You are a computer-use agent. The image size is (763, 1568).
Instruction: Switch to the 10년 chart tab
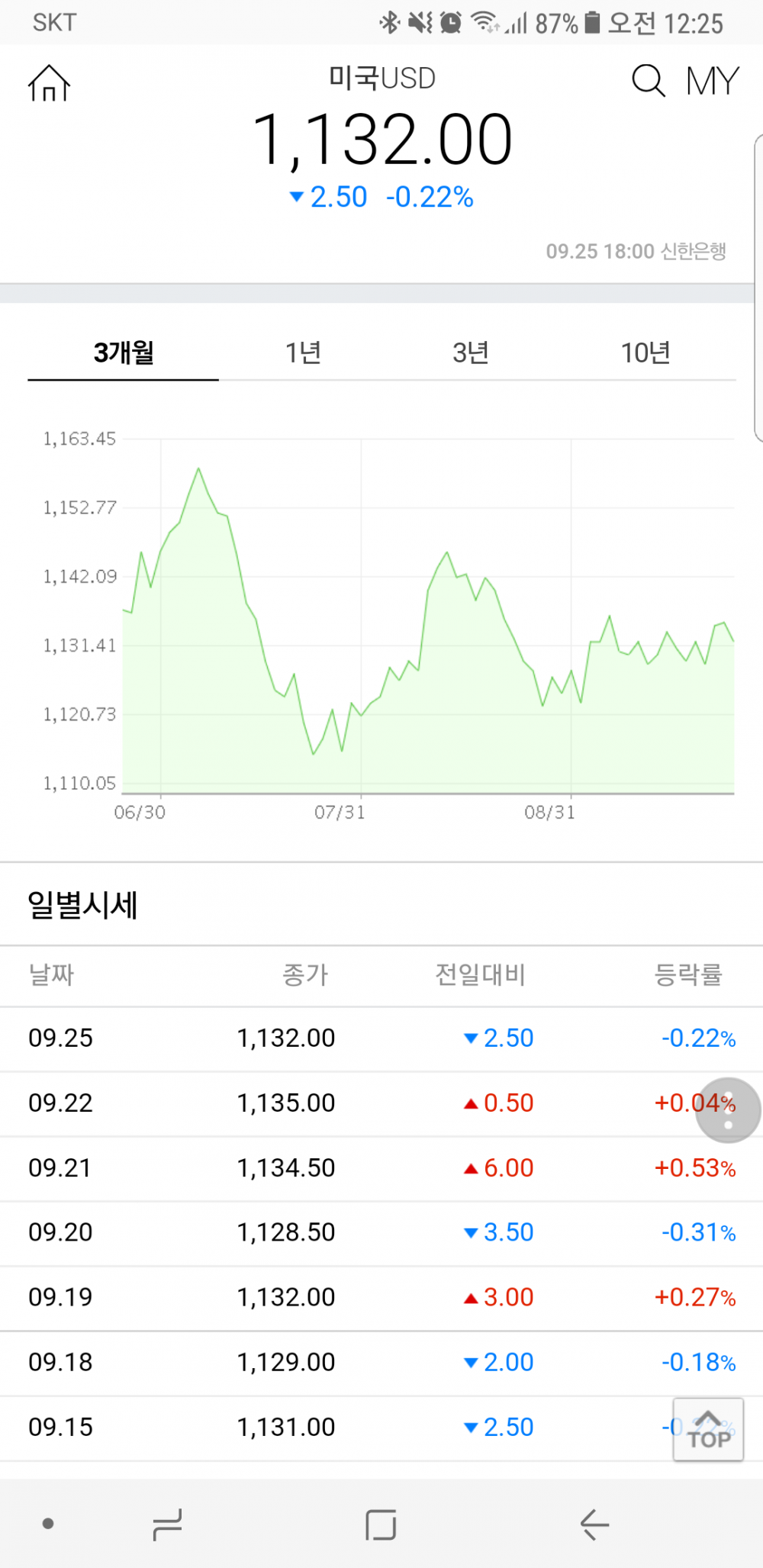(x=645, y=353)
